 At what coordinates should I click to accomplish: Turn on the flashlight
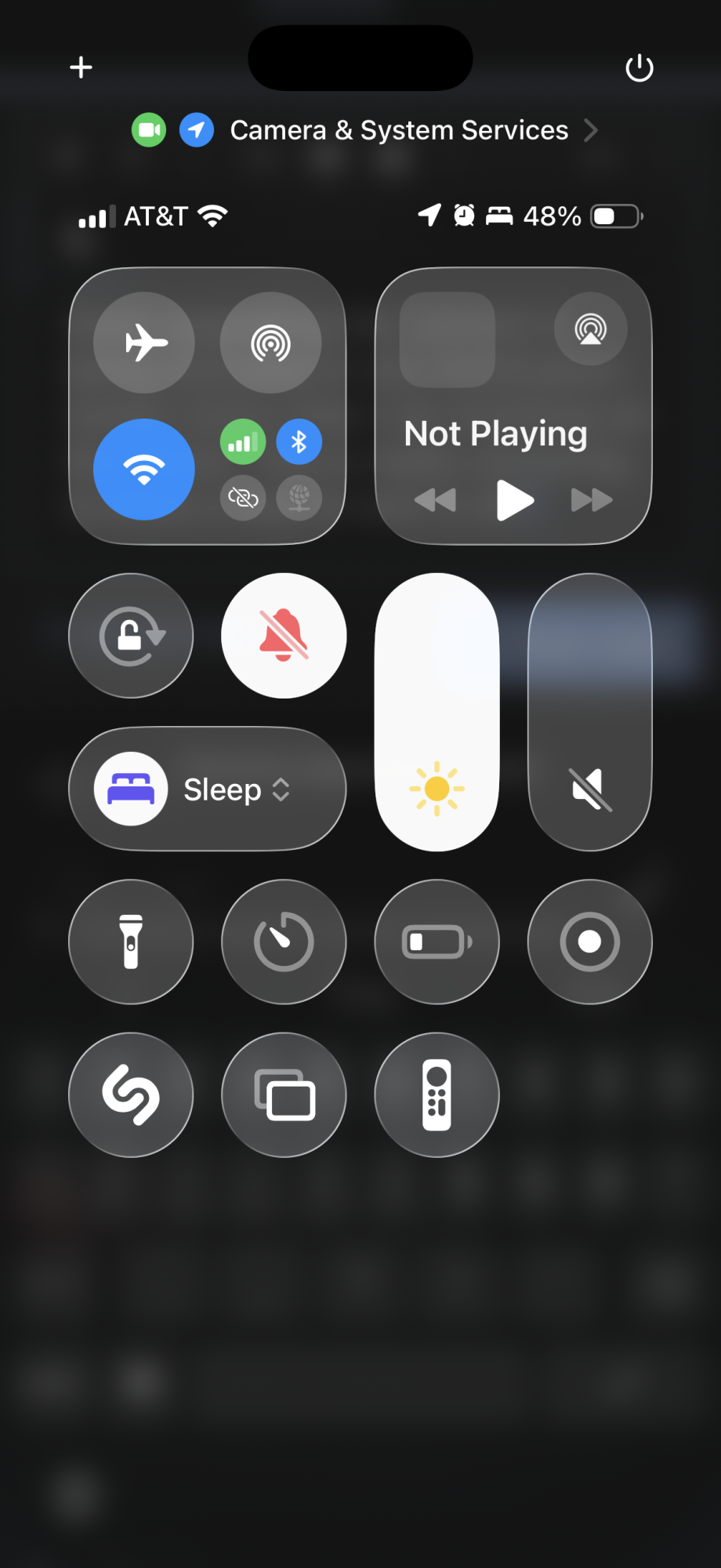[x=131, y=942]
